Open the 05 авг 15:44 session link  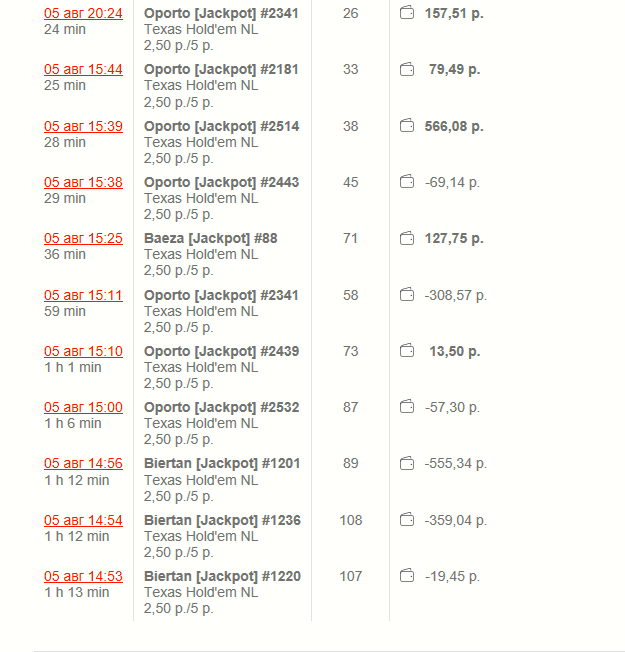[83, 70]
